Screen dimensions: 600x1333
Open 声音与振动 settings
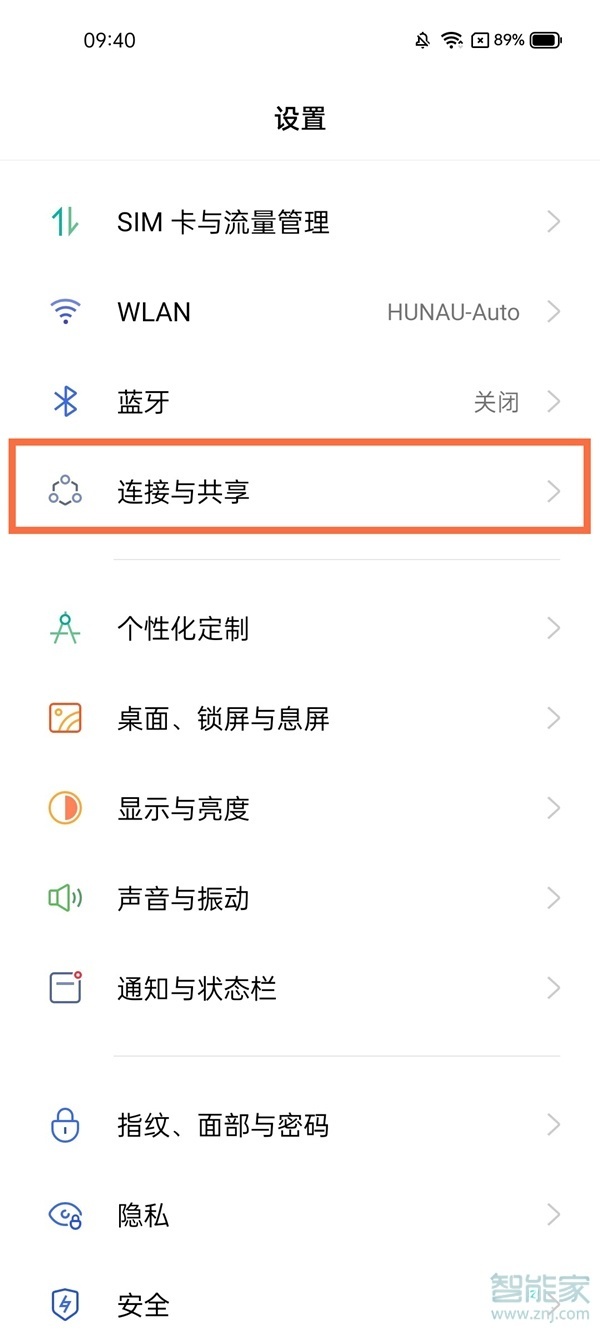click(300, 898)
